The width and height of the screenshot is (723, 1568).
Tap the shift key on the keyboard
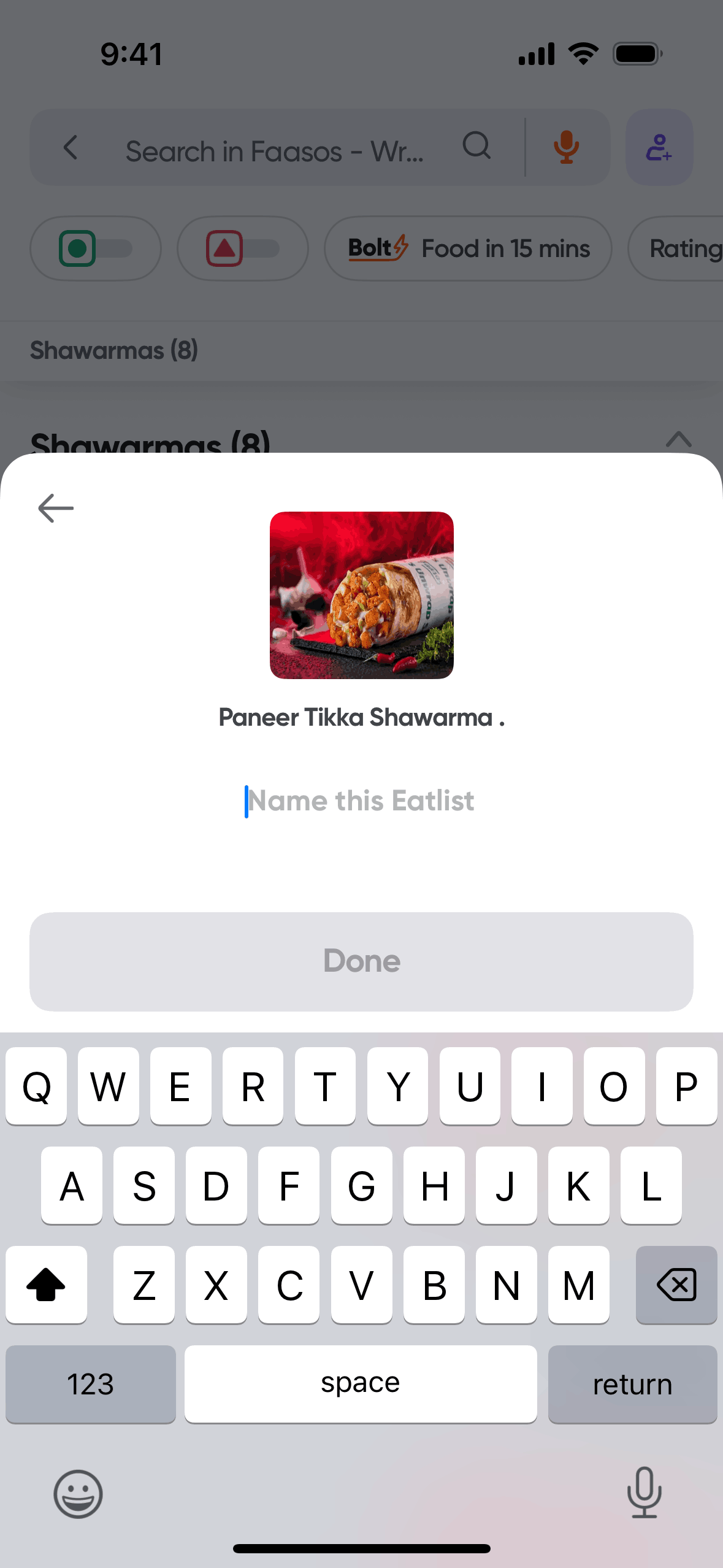tap(46, 1285)
